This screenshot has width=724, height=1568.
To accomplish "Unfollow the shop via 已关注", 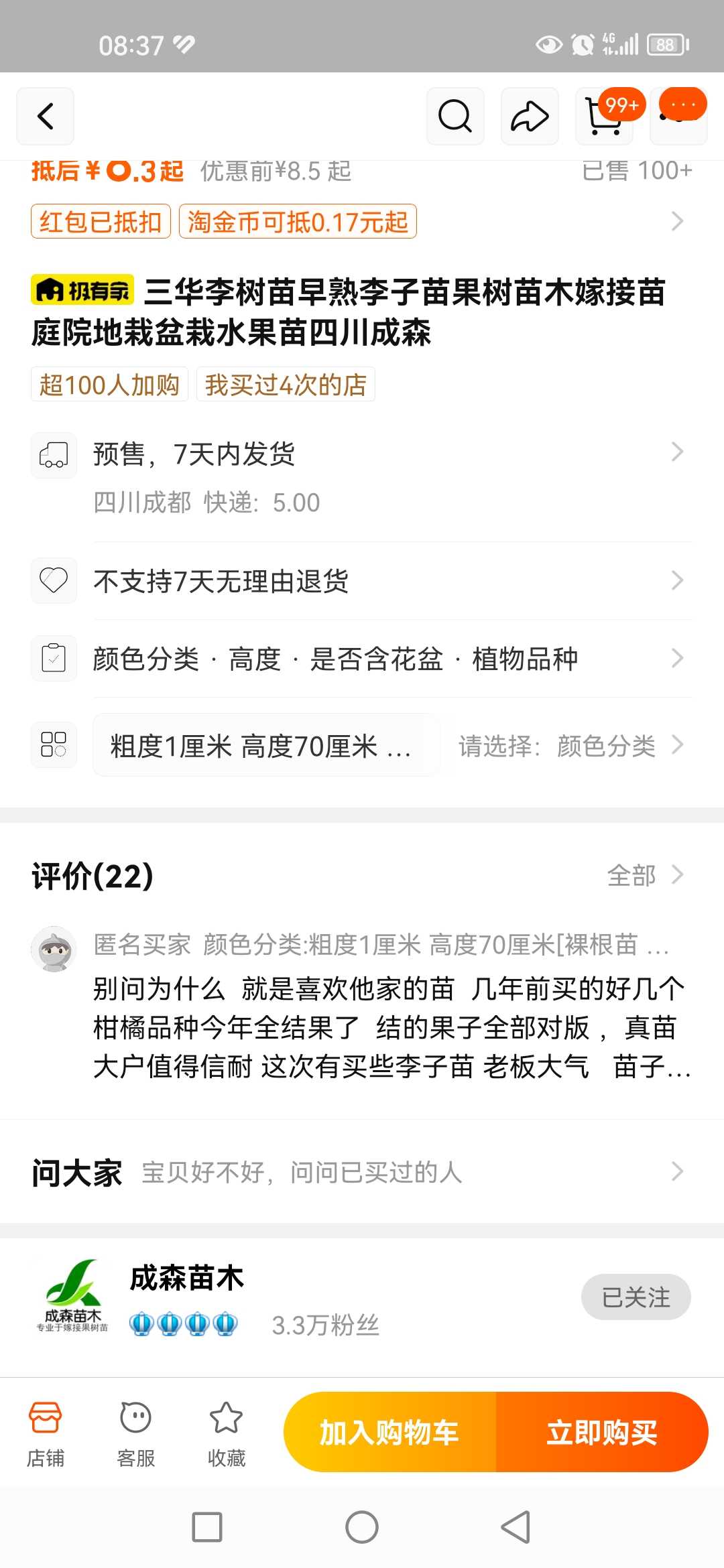I will [636, 1297].
